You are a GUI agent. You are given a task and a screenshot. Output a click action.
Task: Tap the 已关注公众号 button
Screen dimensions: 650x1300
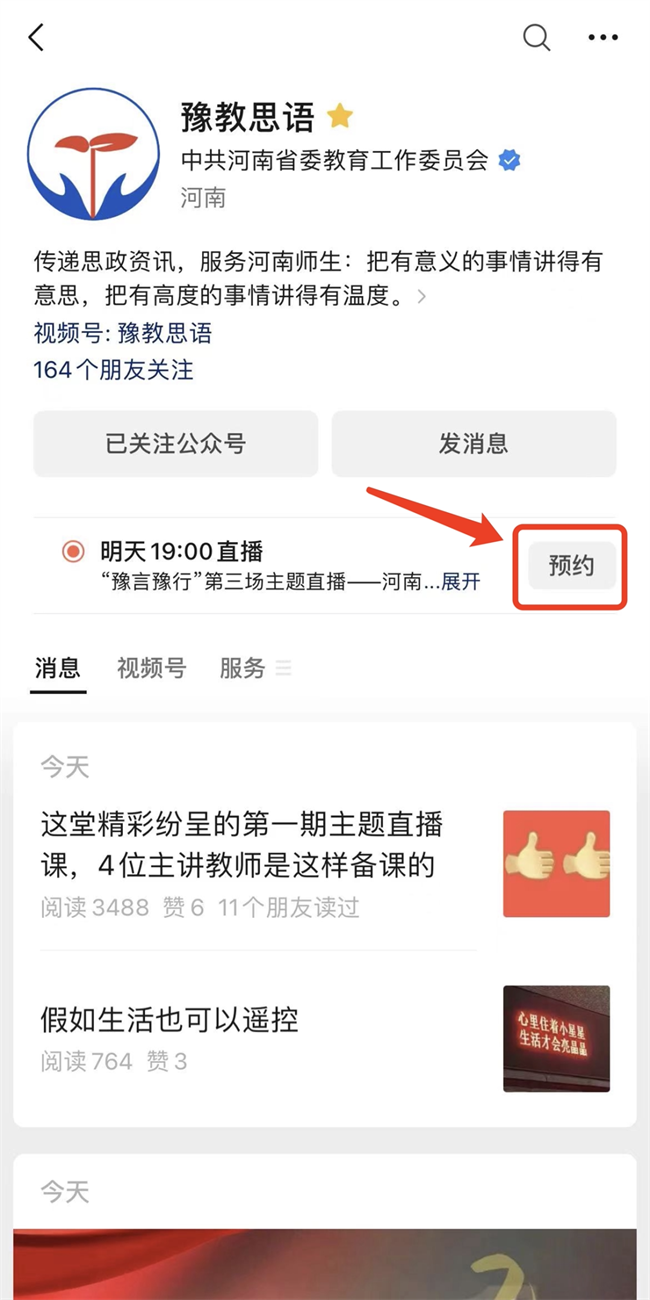[176, 444]
